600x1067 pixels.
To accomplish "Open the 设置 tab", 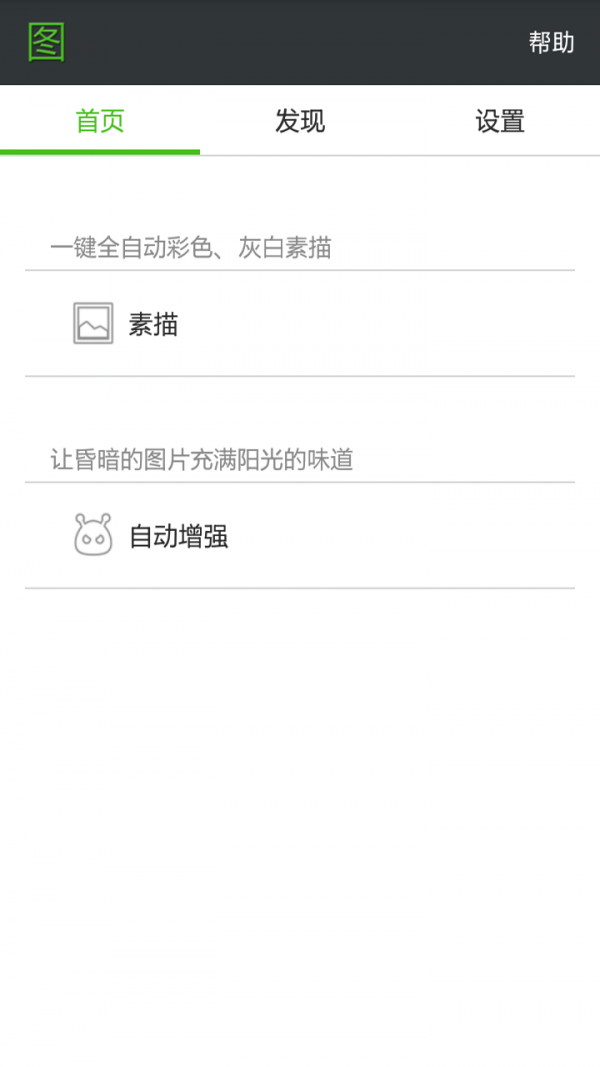I will [x=500, y=121].
